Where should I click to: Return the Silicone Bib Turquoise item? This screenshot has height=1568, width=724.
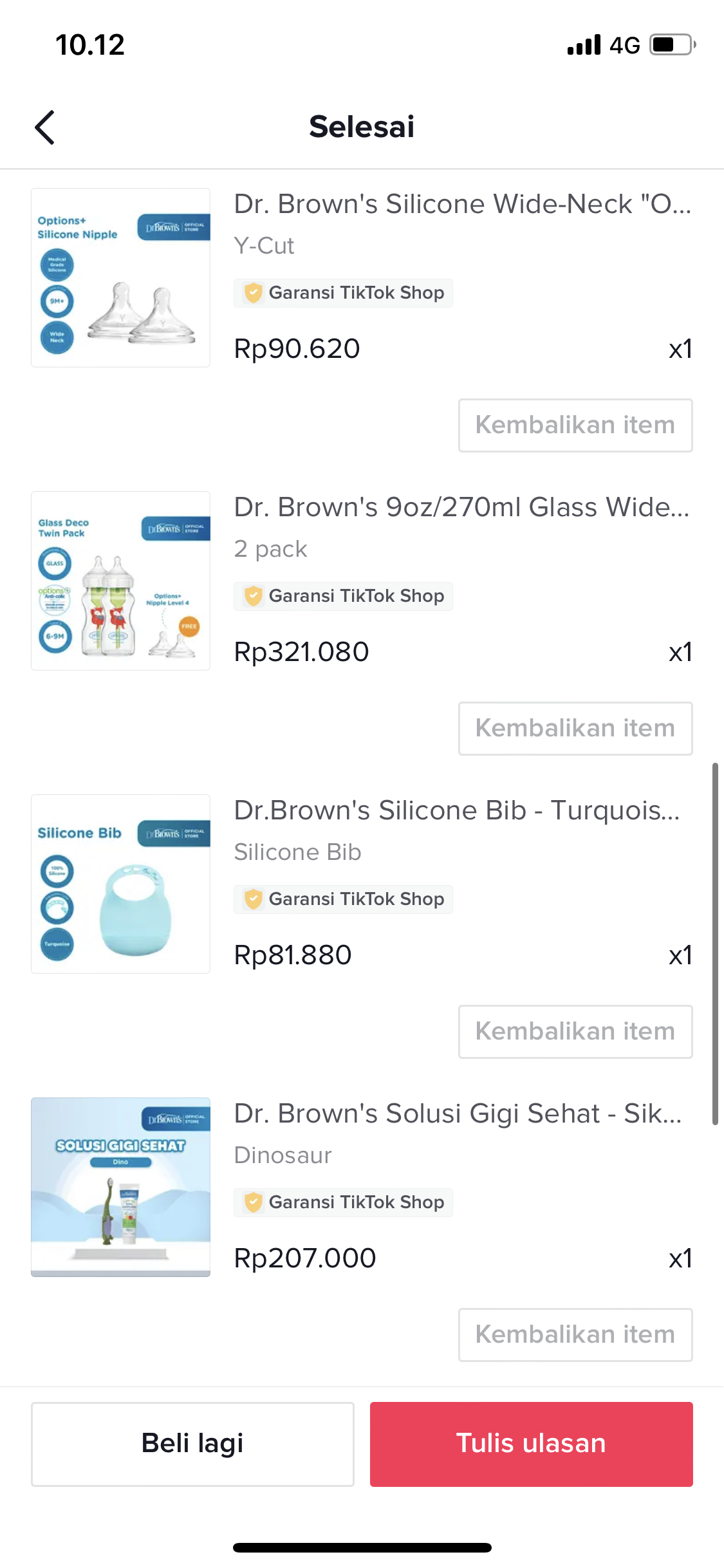[575, 1032]
